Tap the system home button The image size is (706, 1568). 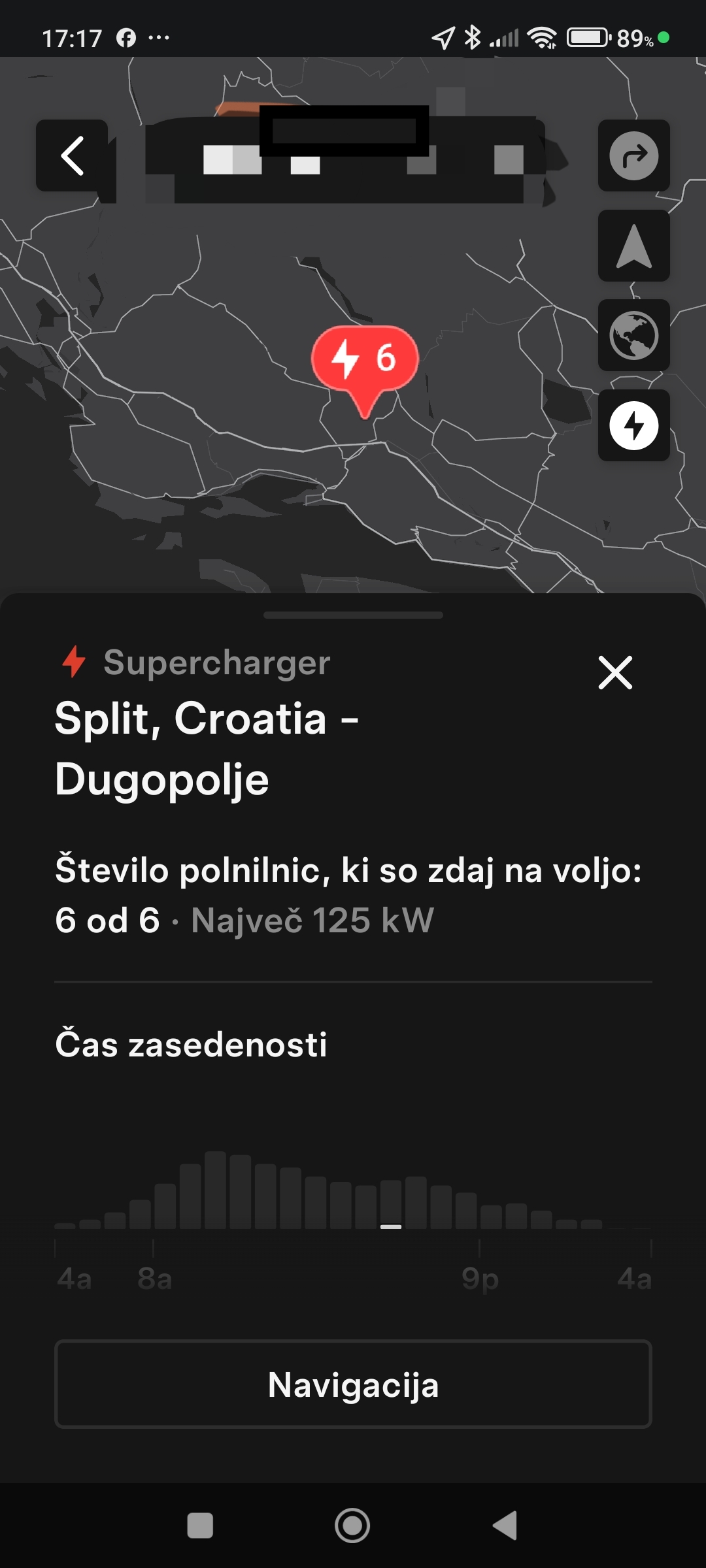[x=352, y=1526]
